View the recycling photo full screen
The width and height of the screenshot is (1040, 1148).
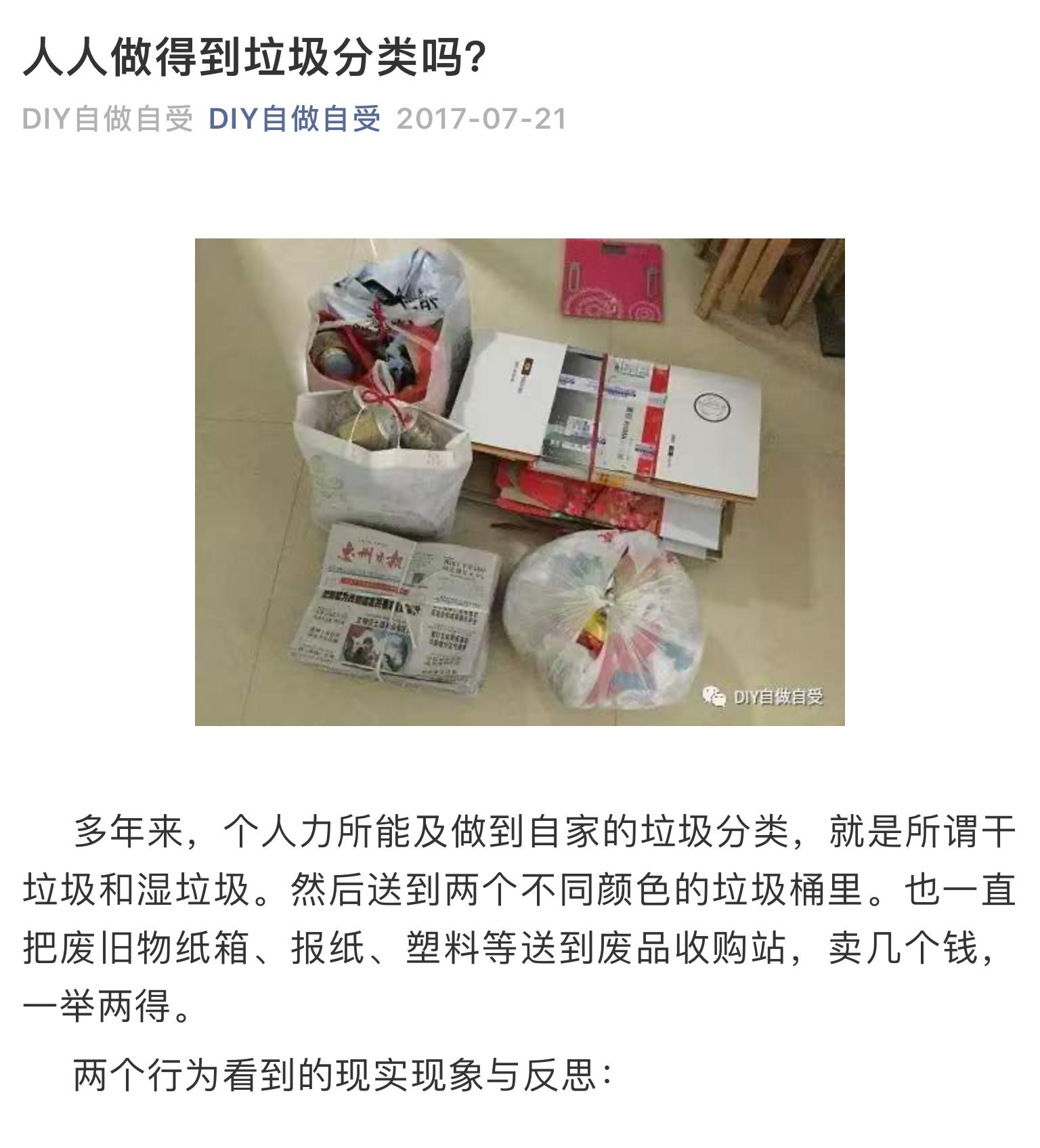[519, 482]
